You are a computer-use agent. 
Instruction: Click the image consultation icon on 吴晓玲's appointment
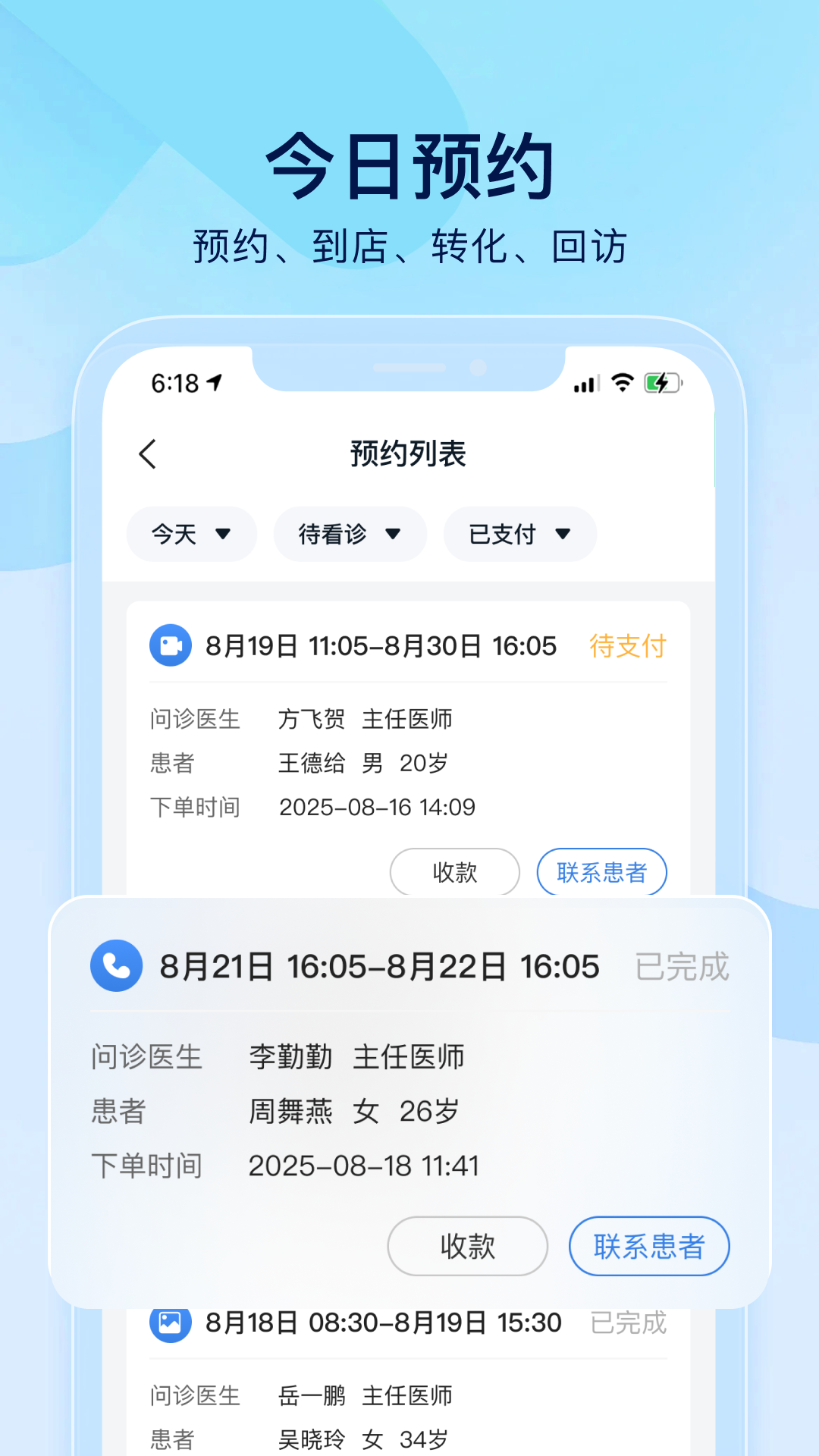point(171,1323)
